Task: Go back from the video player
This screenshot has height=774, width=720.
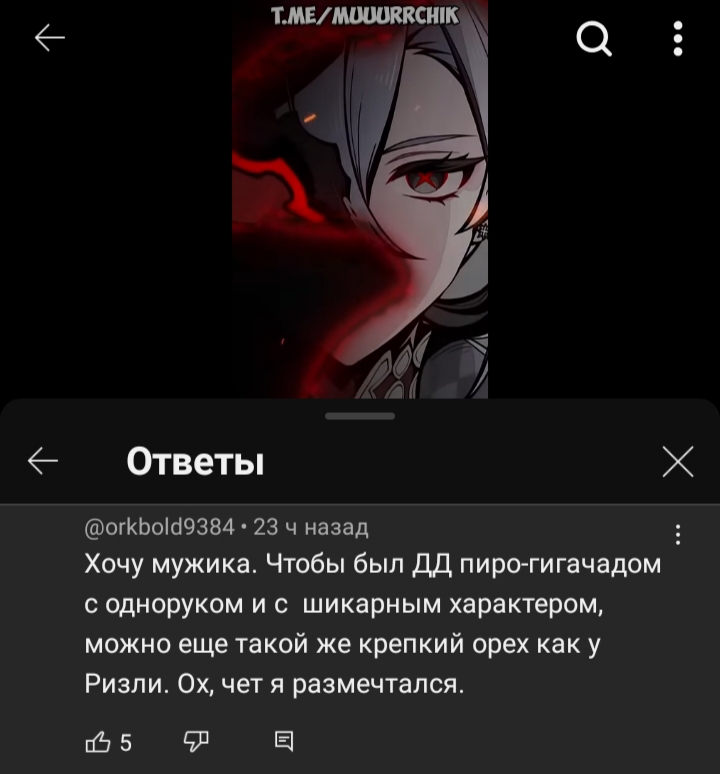Action: [x=49, y=38]
